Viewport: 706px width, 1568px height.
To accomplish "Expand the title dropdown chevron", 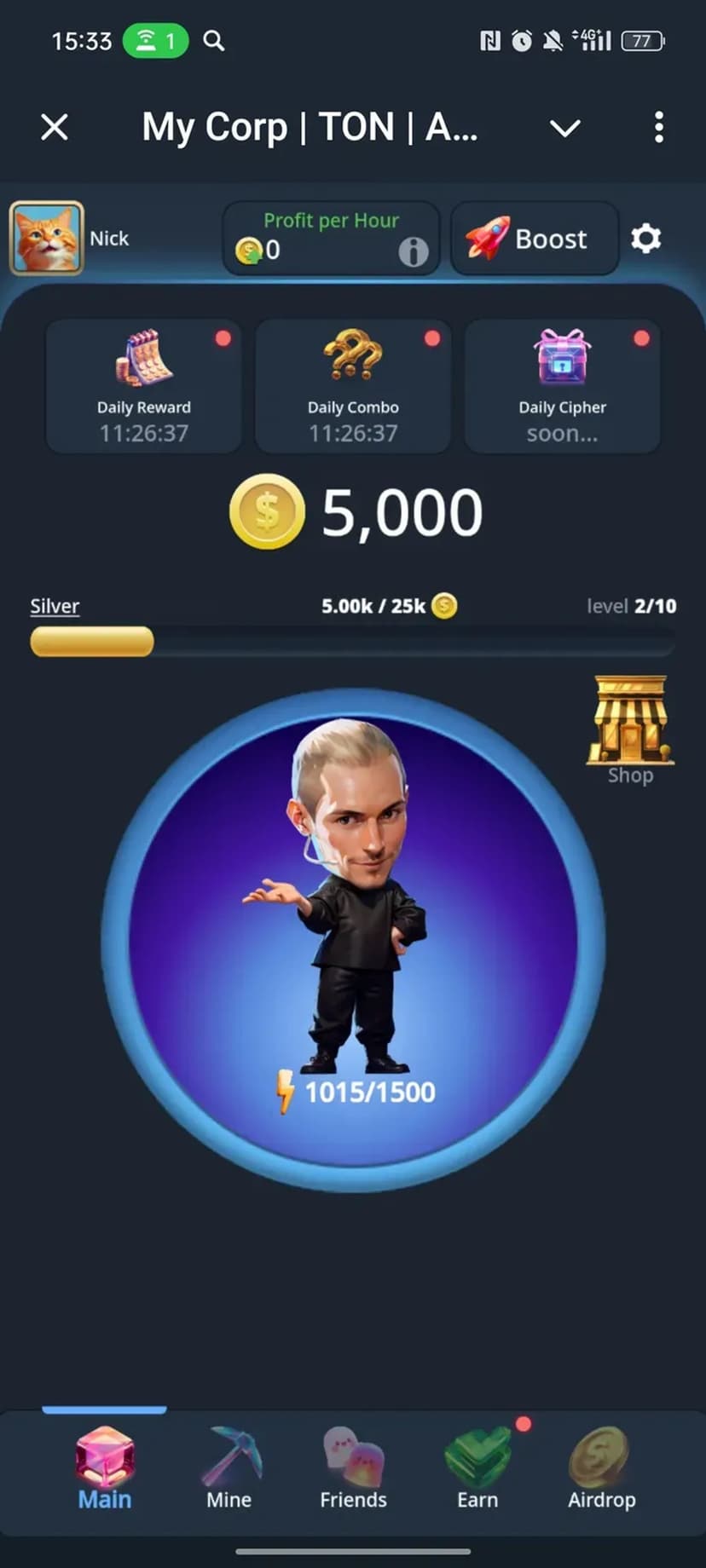I will 564,129.
